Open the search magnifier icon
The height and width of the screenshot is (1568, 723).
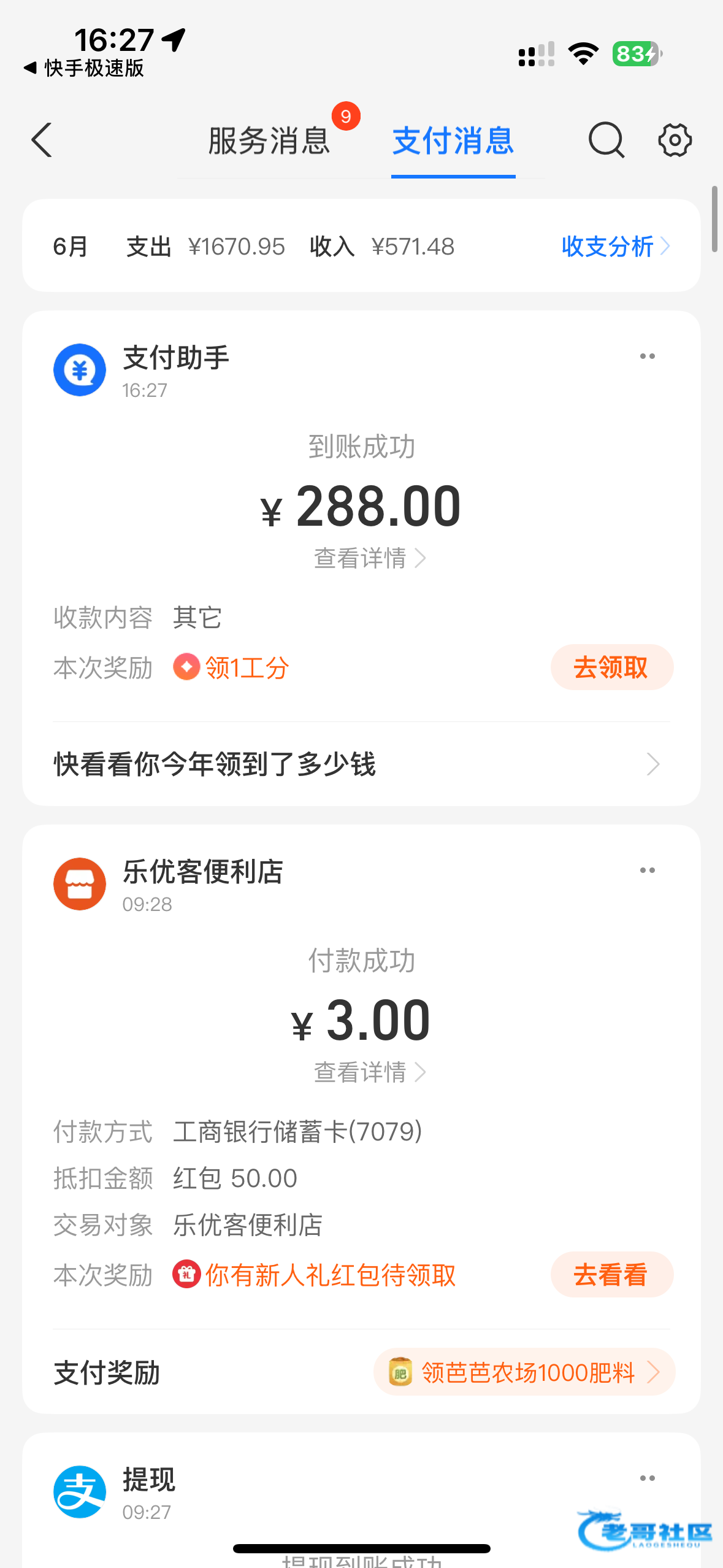click(606, 140)
